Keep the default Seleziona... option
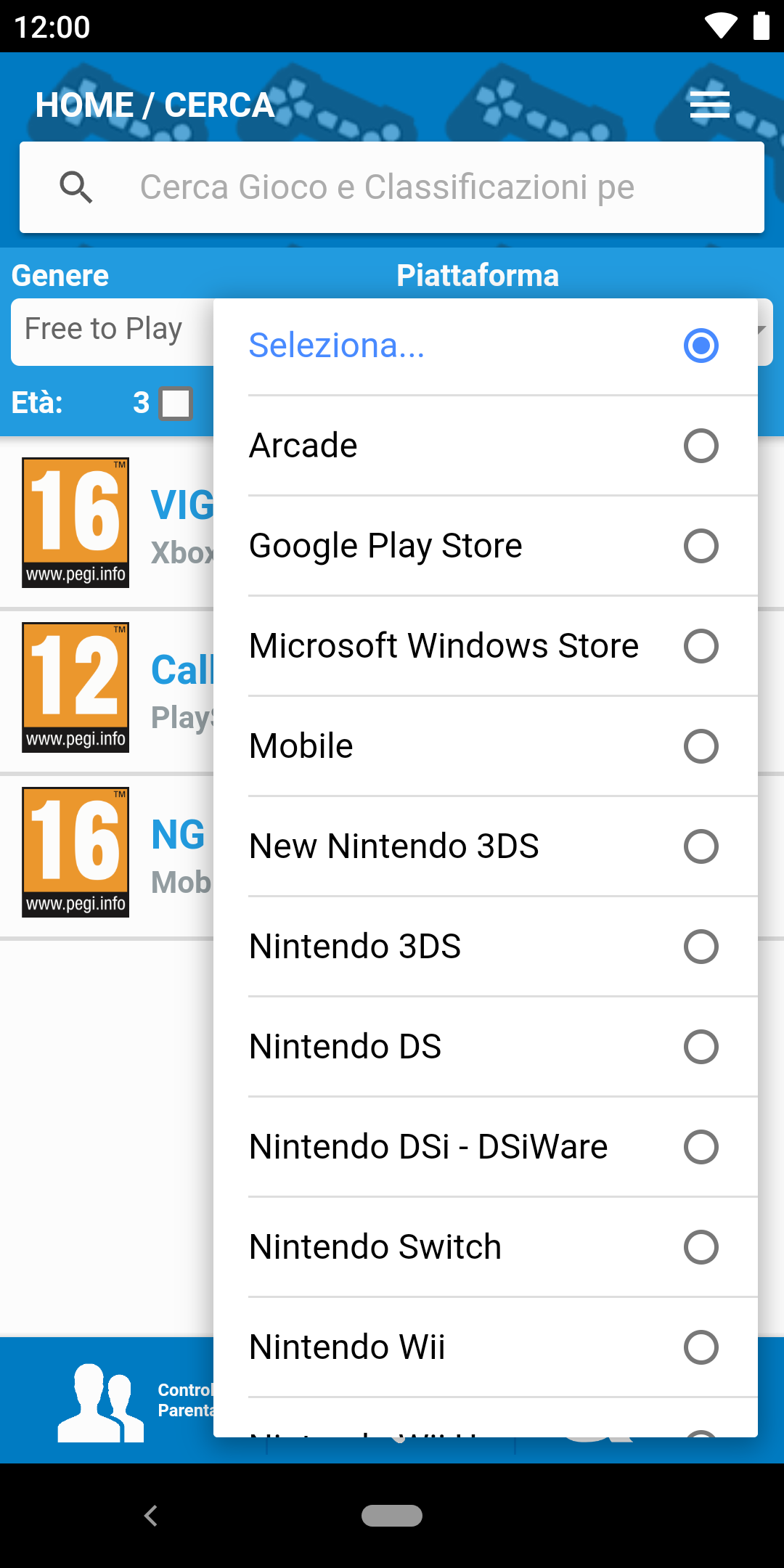784x1568 pixels. click(x=486, y=346)
